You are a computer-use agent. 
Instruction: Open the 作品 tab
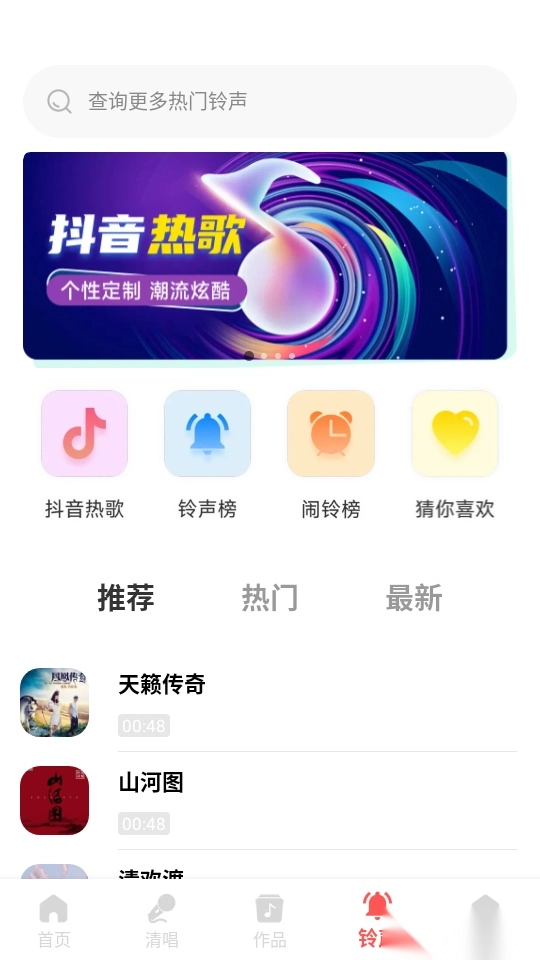[x=270, y=921]
